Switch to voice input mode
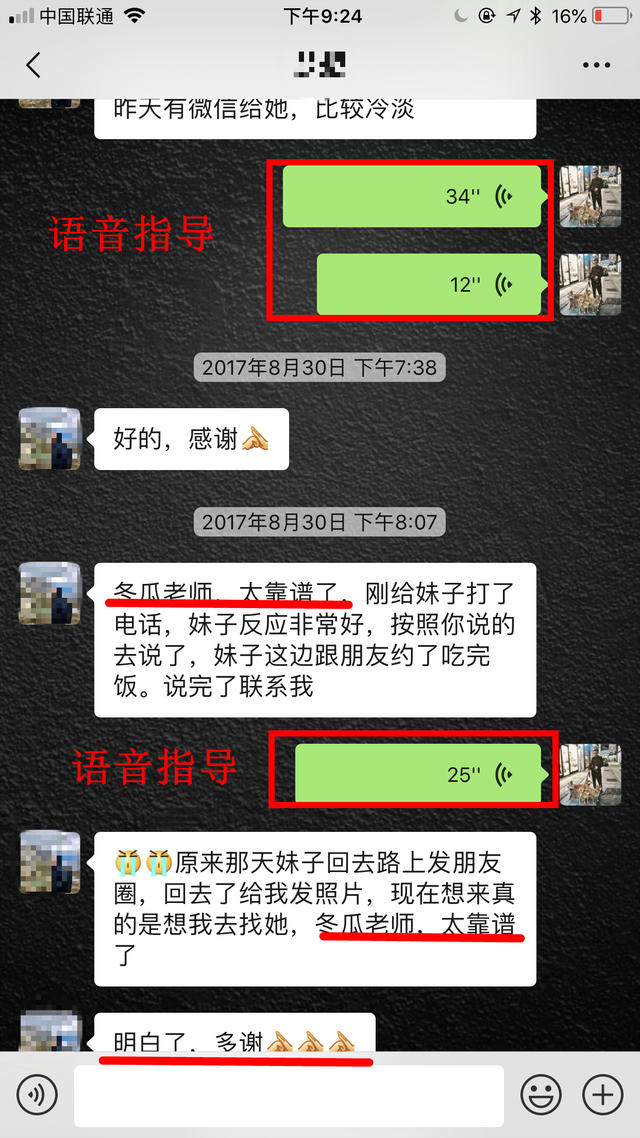640x1138 pixels. (36, 1096)
